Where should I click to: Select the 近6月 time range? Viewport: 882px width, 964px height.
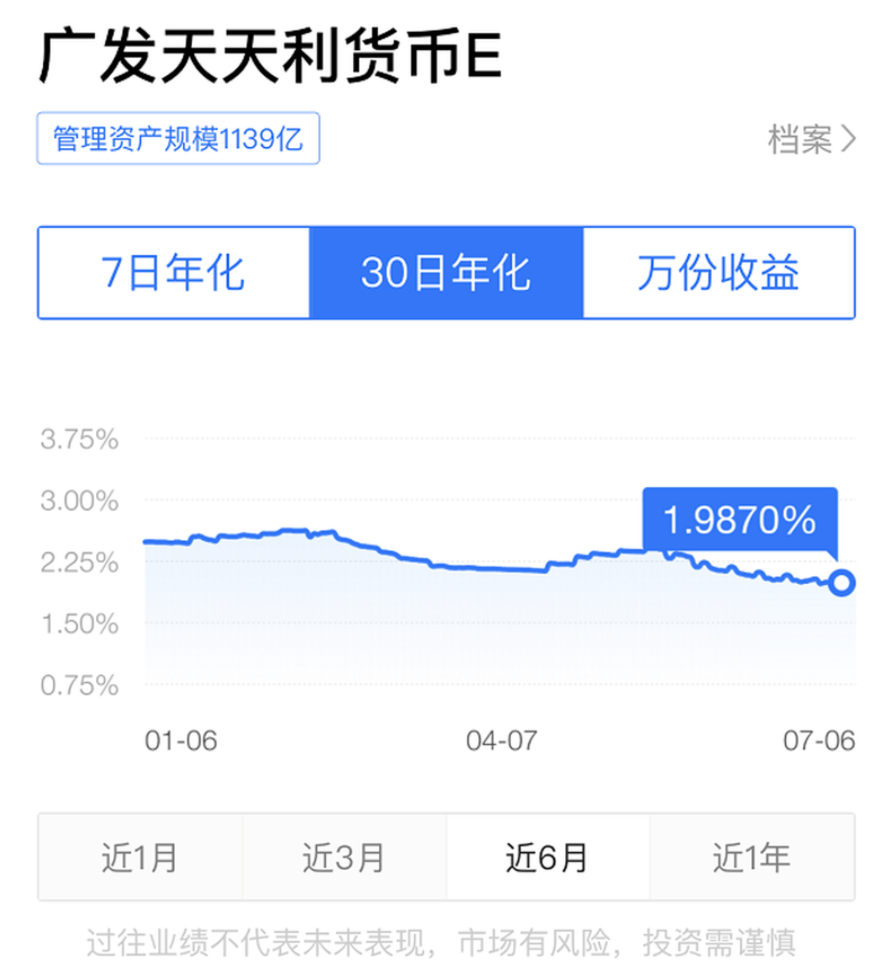point(547,857)
